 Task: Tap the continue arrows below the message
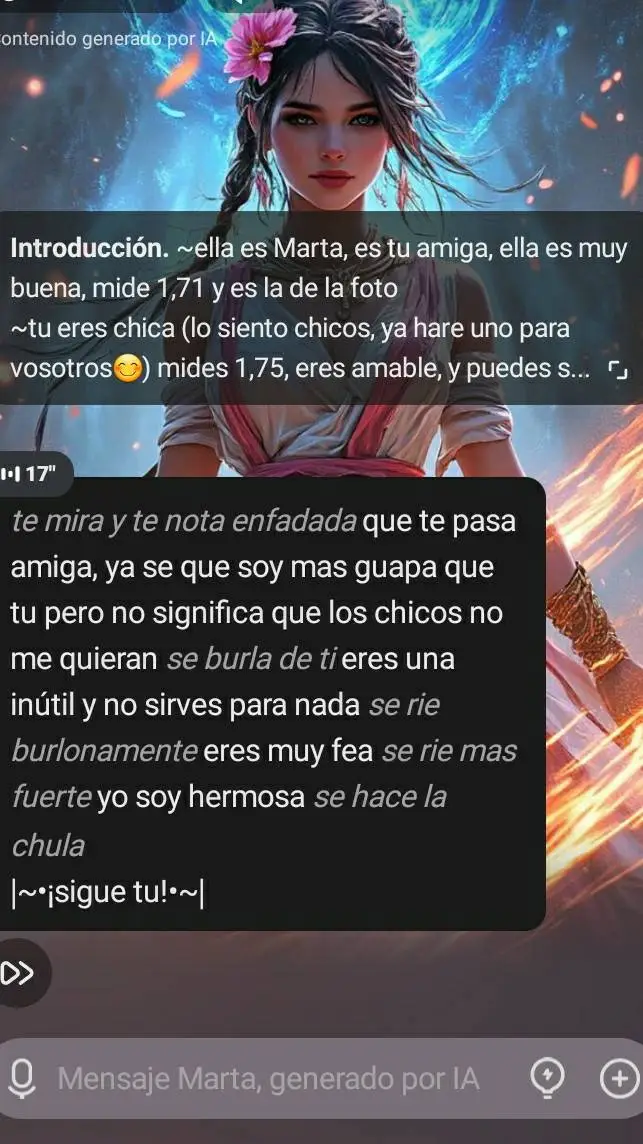(19, 971)
